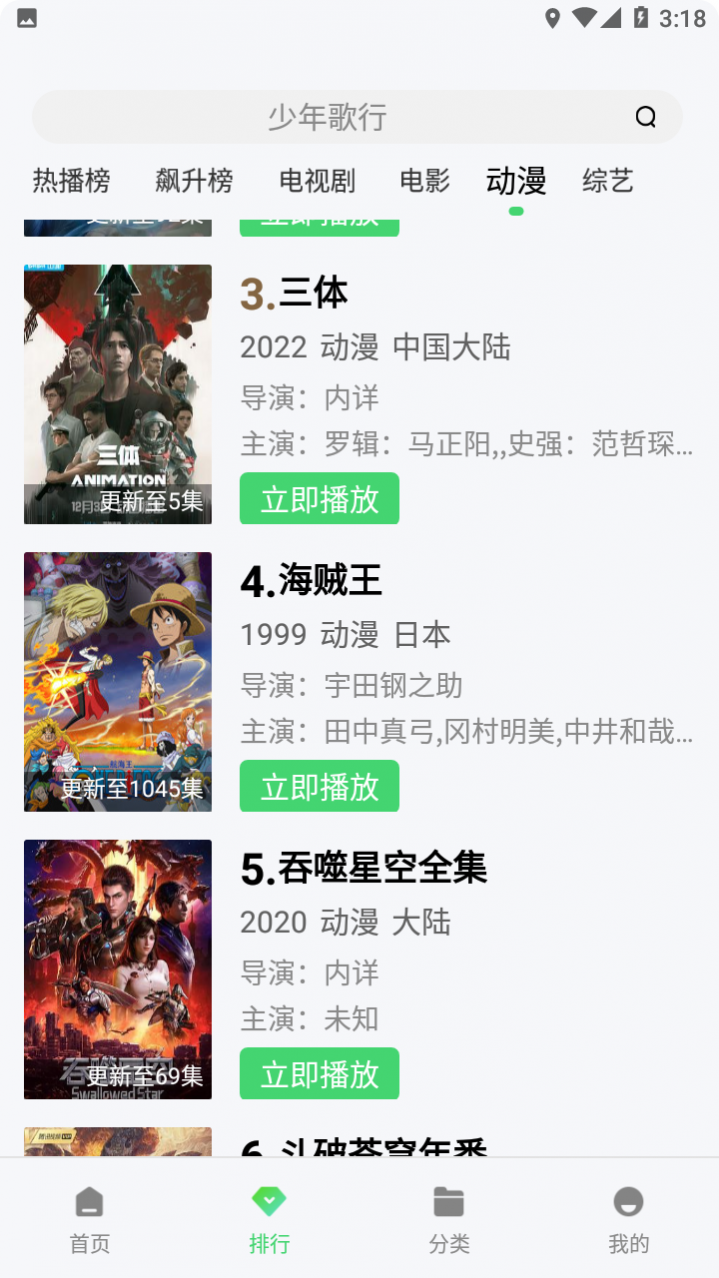Switch to the 综艺 tab
The width and height of the screenshot is (719, 1278).
608,181
